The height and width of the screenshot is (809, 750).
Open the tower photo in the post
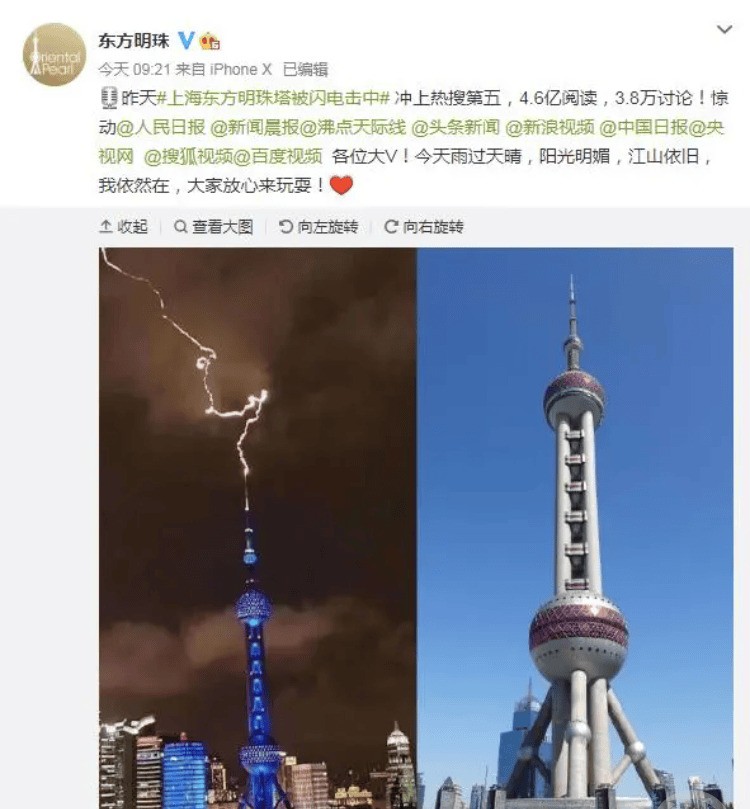point(416,528)
